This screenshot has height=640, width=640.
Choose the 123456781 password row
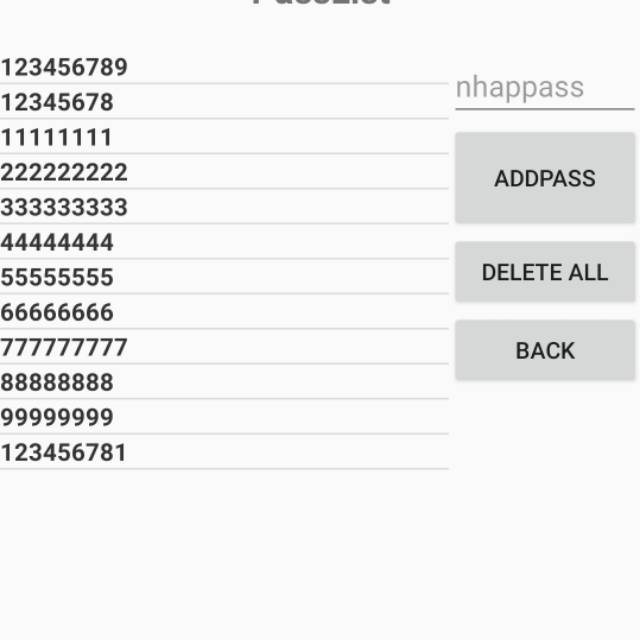coord(64,452)
